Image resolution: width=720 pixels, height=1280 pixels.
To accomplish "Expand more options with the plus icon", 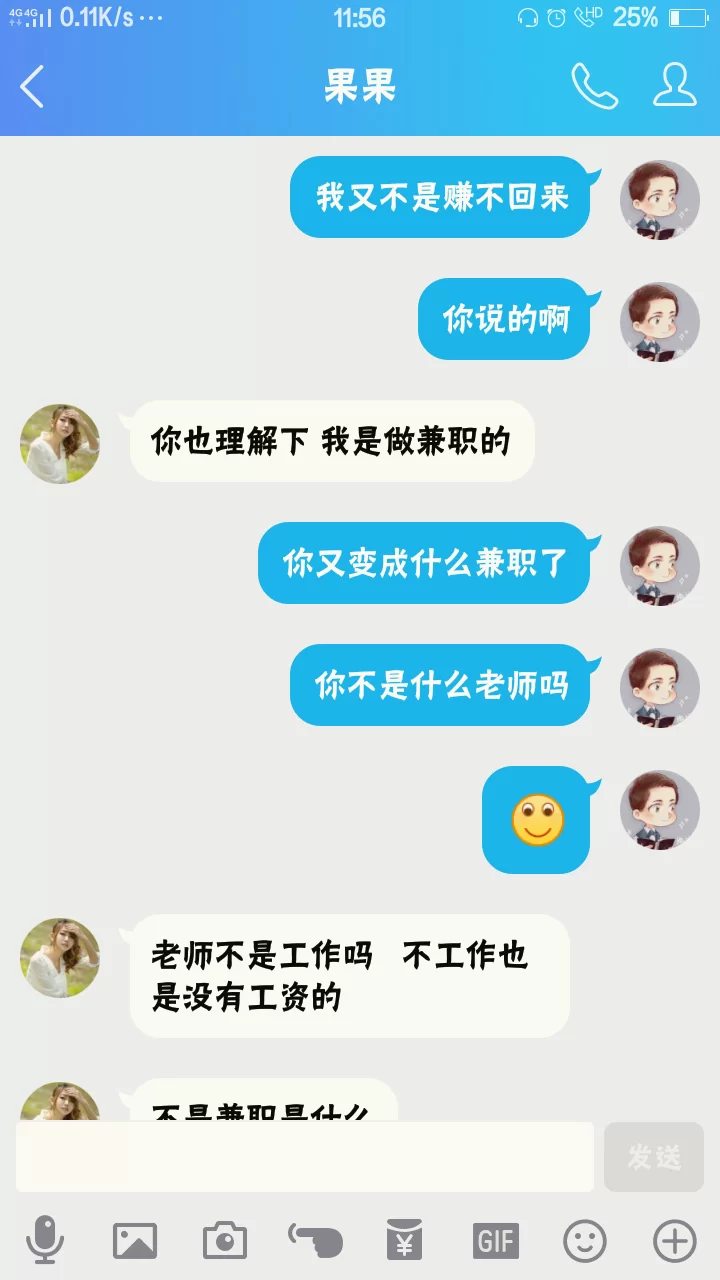I will pos(674,1242).
